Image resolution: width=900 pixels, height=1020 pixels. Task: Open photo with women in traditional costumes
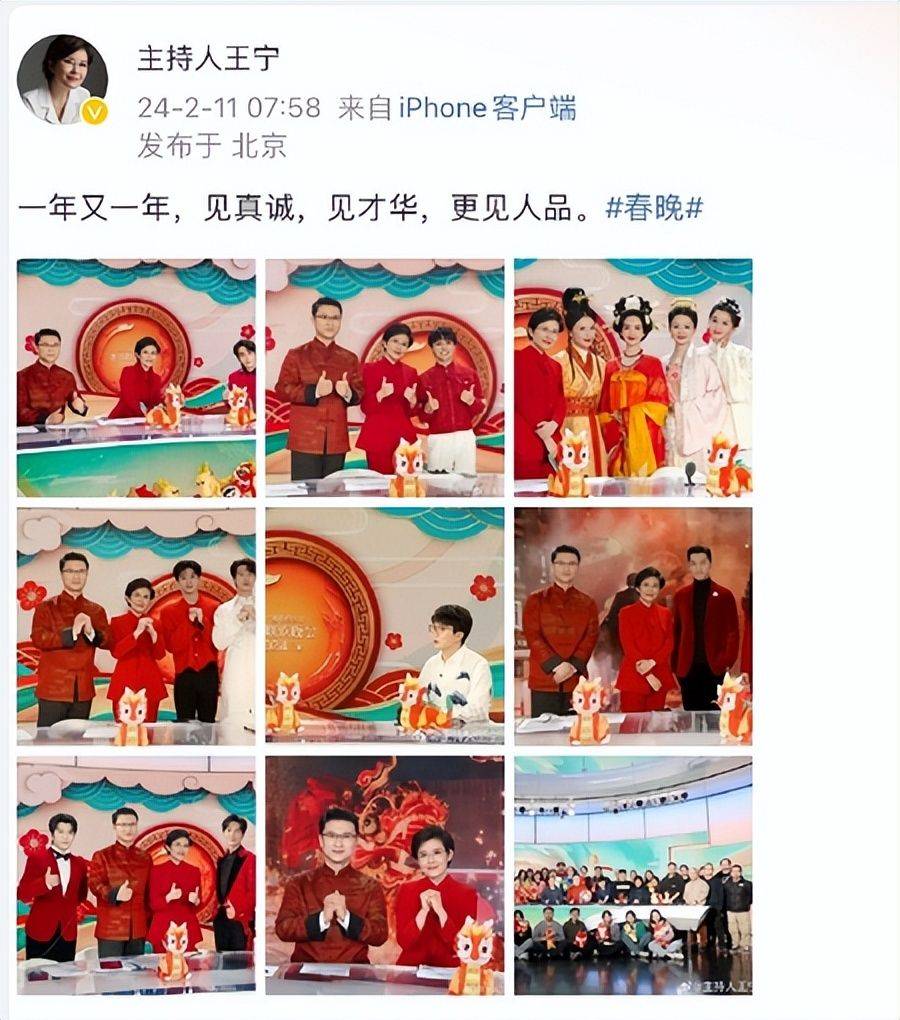pos(633,378)
